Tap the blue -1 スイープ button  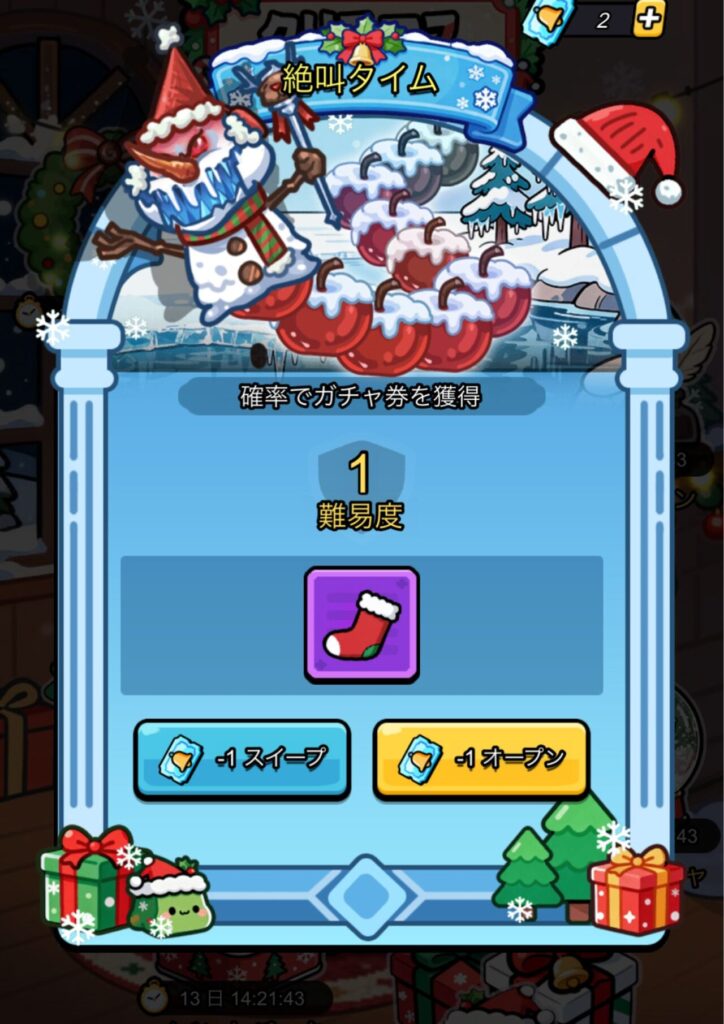(x=242, y=759)
